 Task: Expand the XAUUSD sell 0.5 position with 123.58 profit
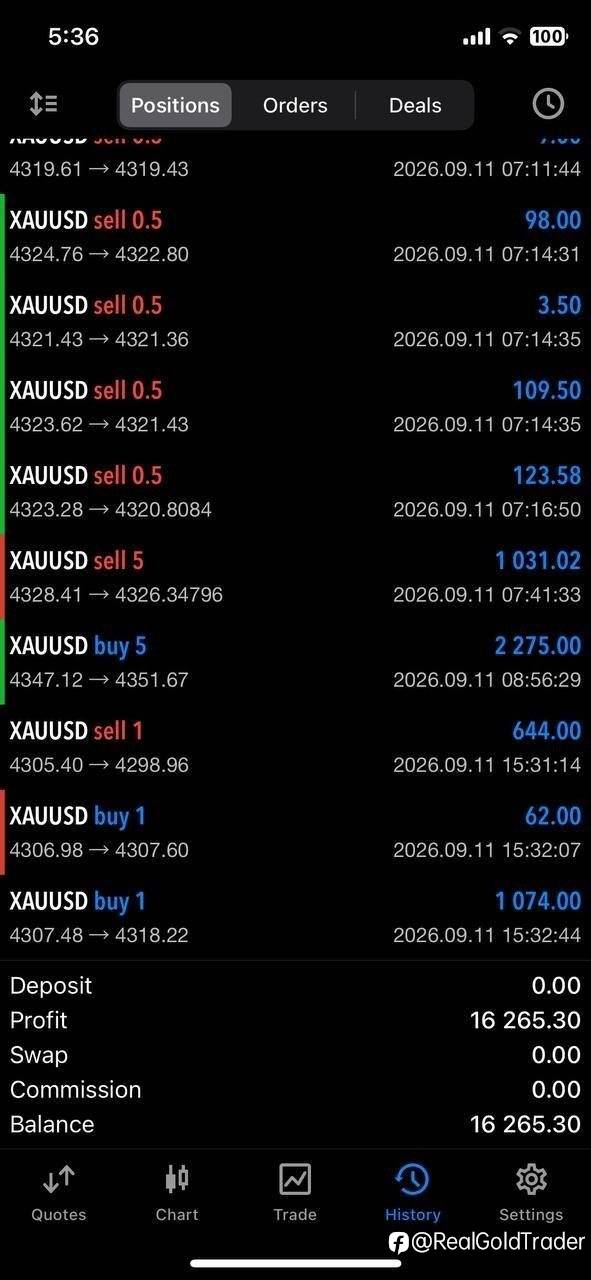point(295,492)
